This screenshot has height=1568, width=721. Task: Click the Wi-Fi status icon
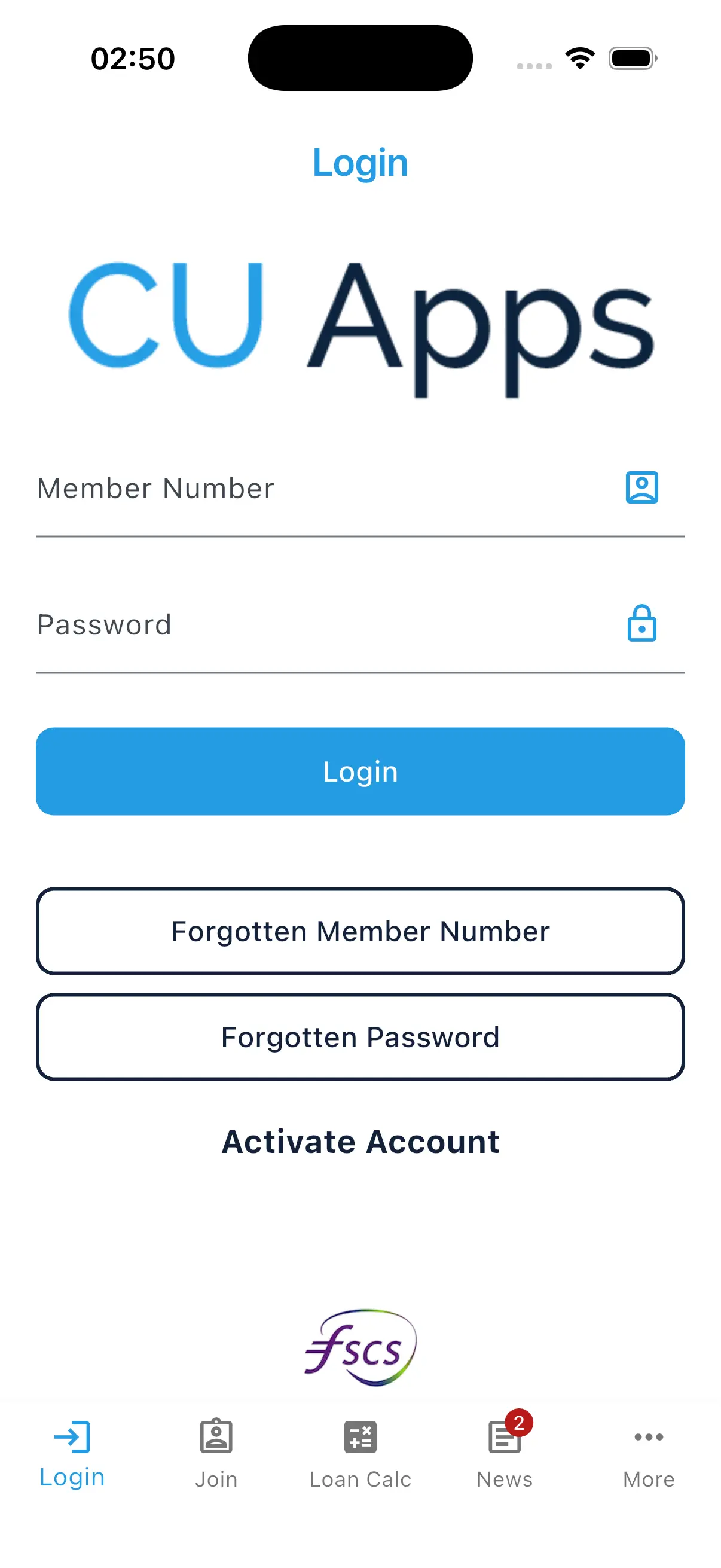pos(580,57)
